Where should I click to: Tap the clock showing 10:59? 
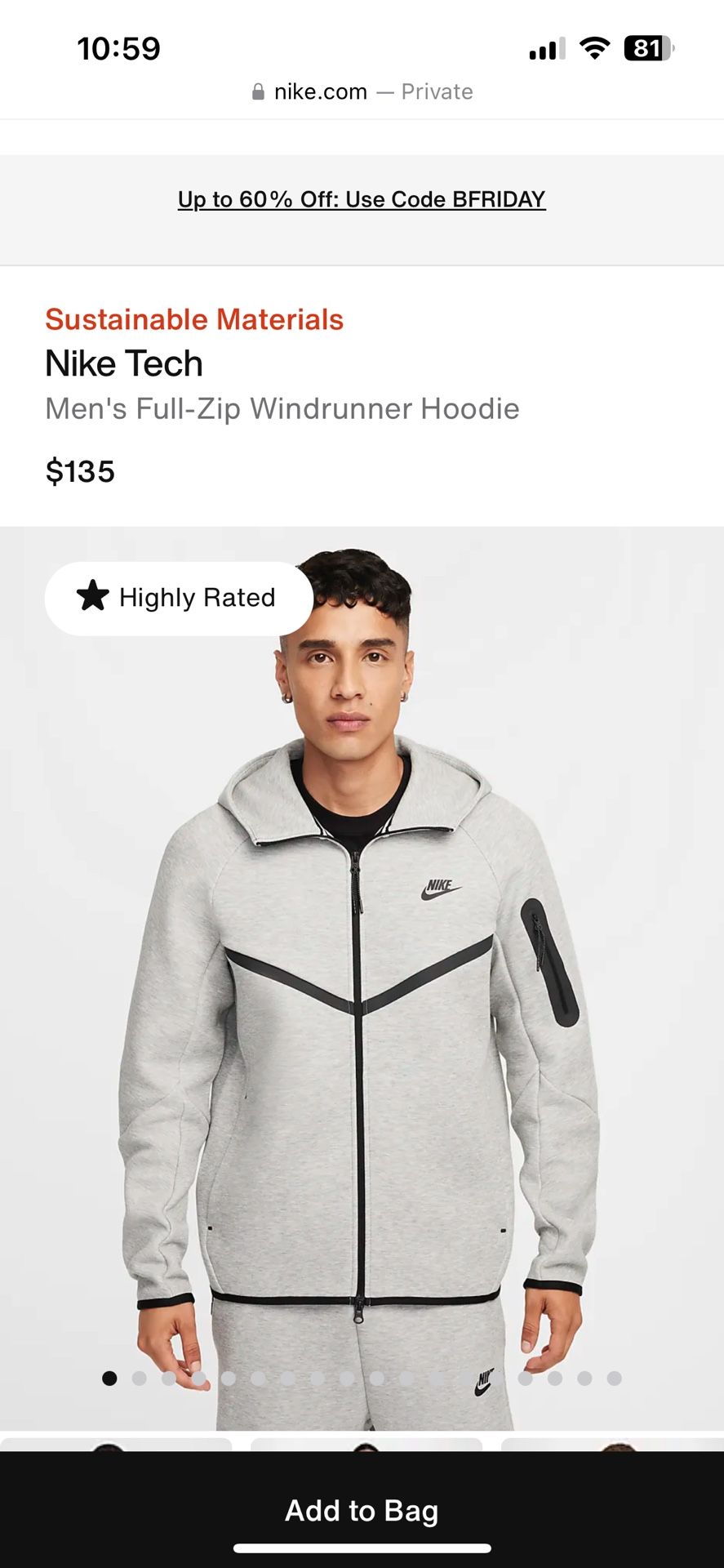pyautogui.click(x=117, y=47)
